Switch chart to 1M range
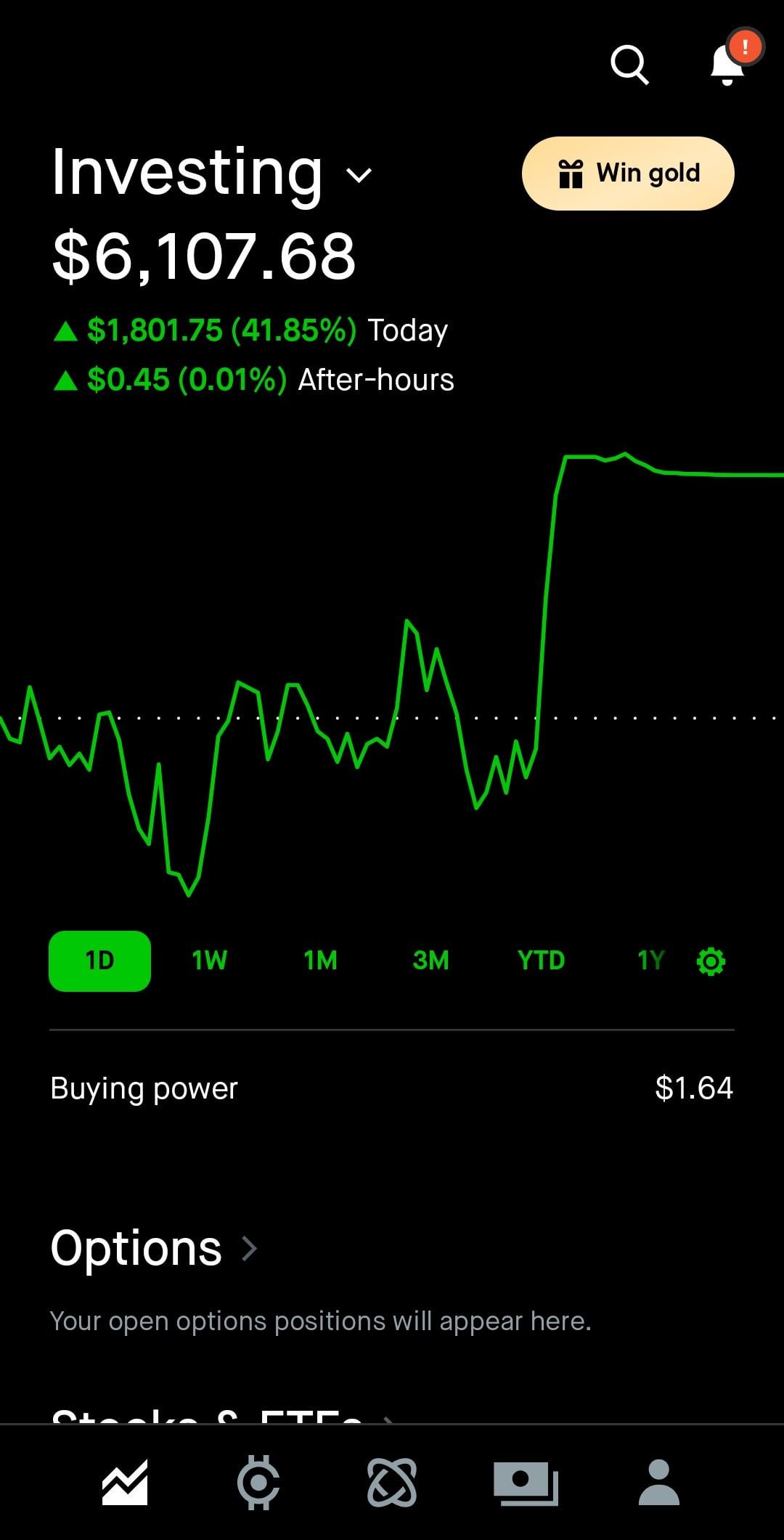Image resolution: width=784 pixels, height=1540 pixels. [320, 961]
